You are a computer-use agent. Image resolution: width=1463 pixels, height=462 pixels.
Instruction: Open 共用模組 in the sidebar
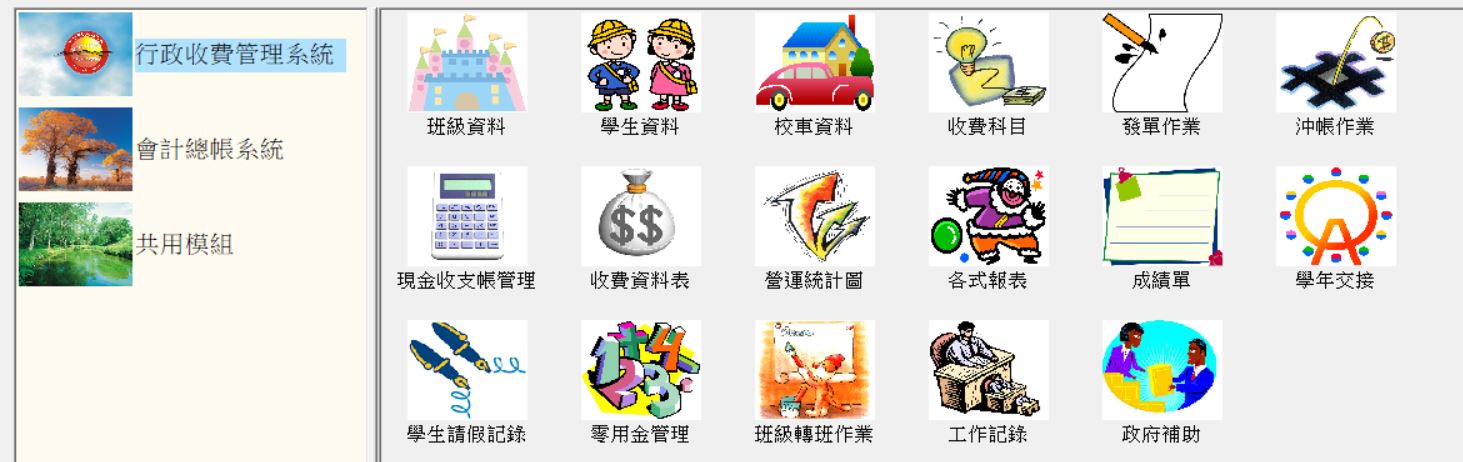point(184,244)
